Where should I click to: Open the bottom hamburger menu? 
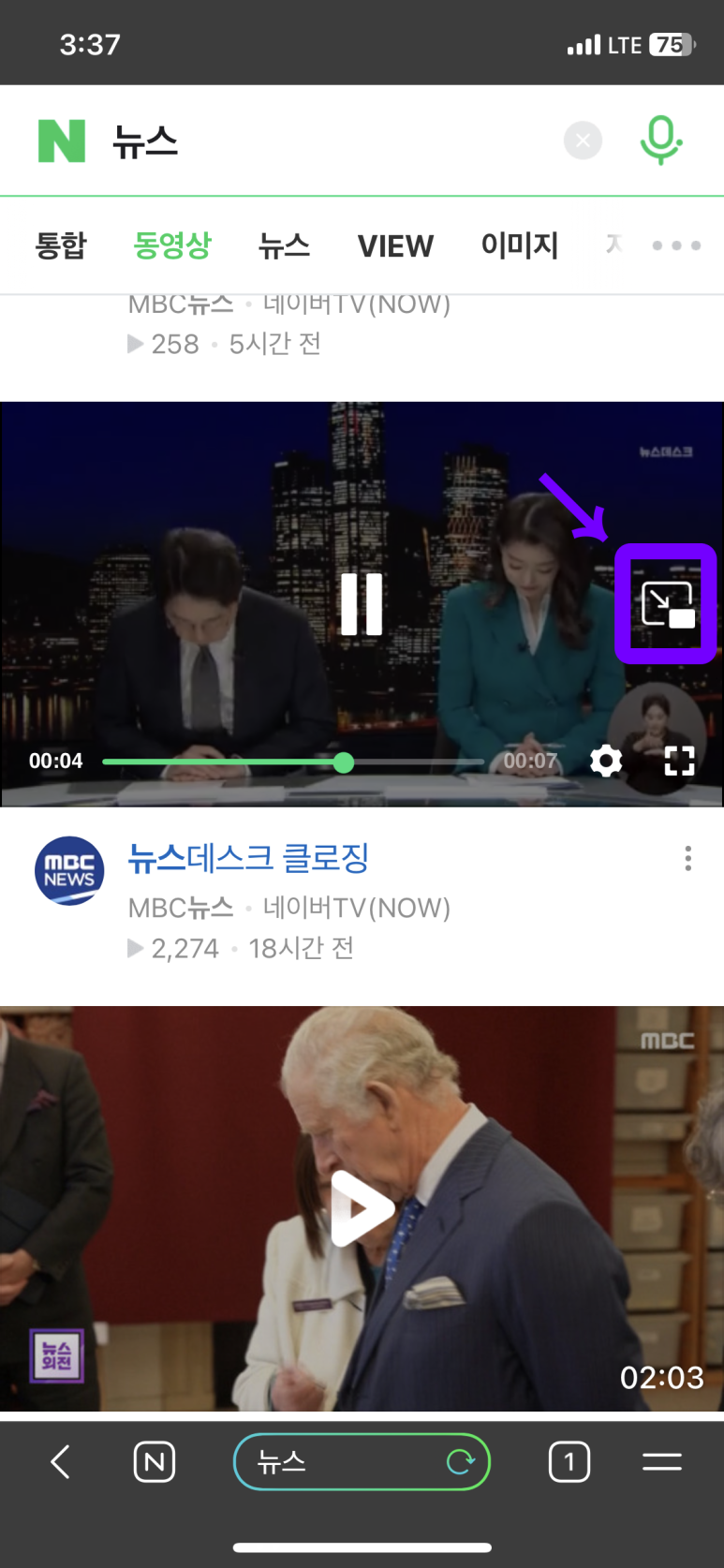[662, 1461]
